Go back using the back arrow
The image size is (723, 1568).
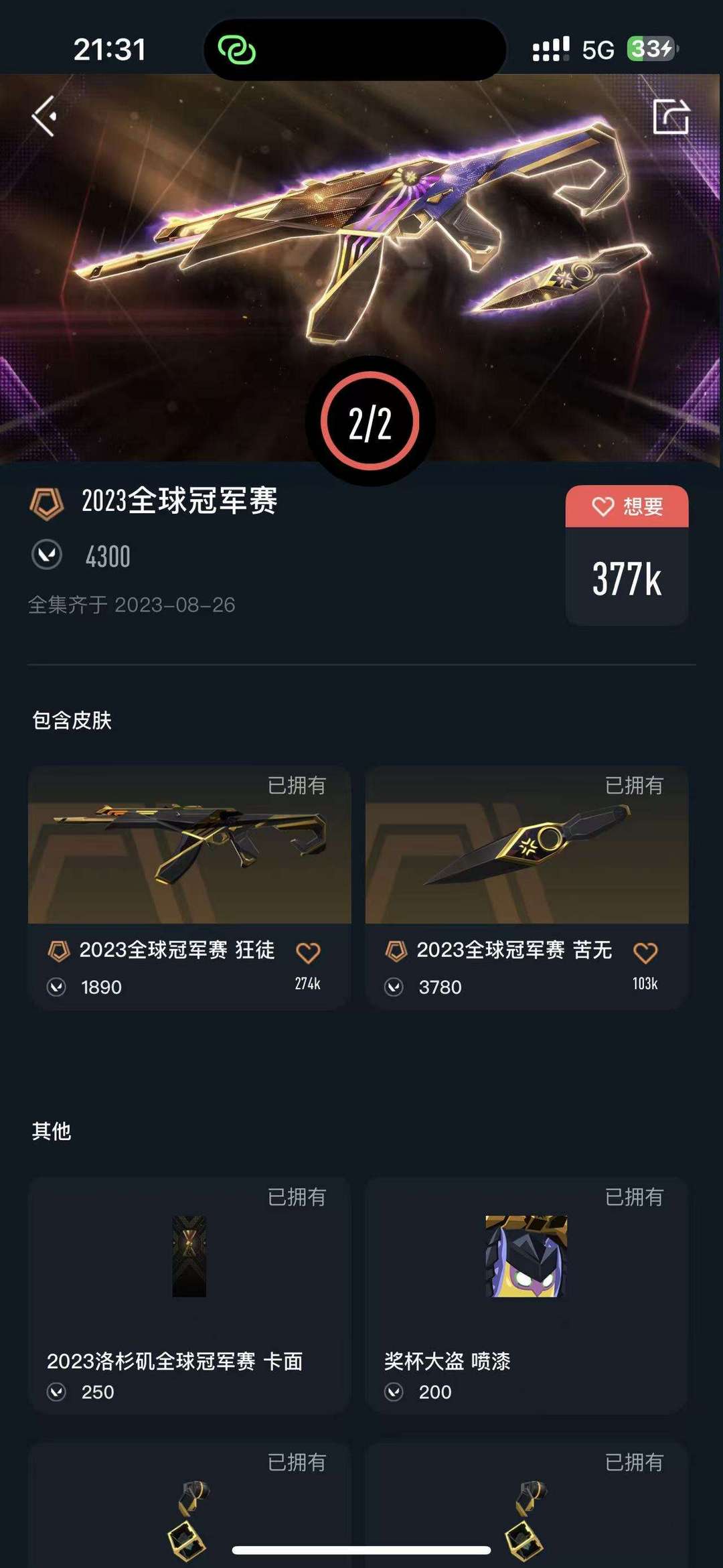44,117
